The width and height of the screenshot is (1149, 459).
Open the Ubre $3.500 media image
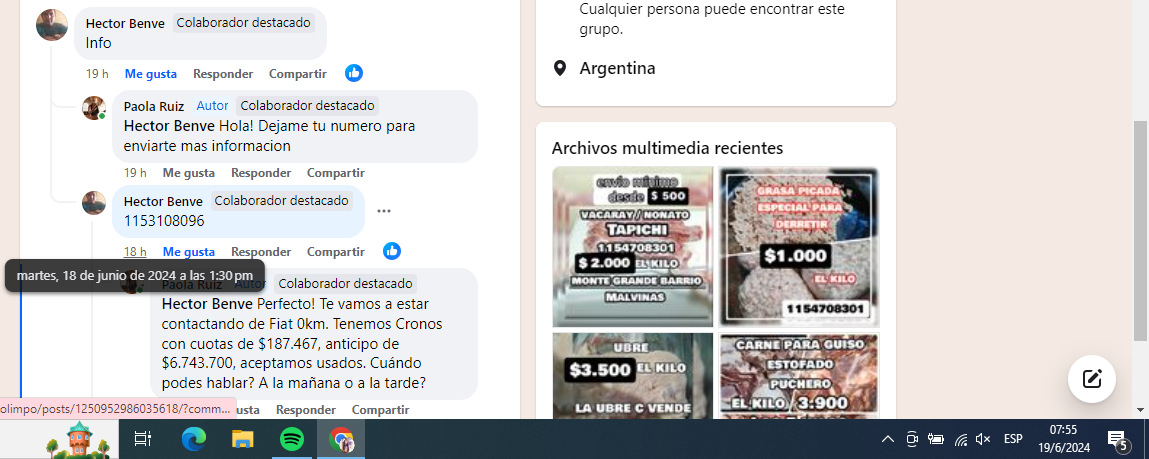point(632,375)
